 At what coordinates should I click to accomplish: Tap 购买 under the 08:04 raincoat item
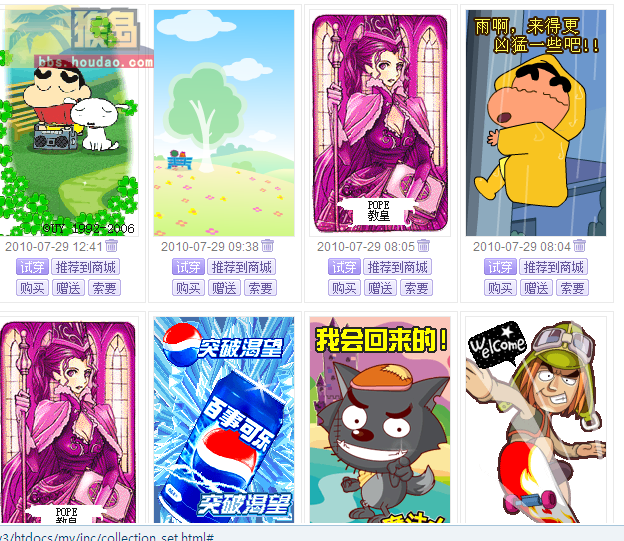[500, 288]
